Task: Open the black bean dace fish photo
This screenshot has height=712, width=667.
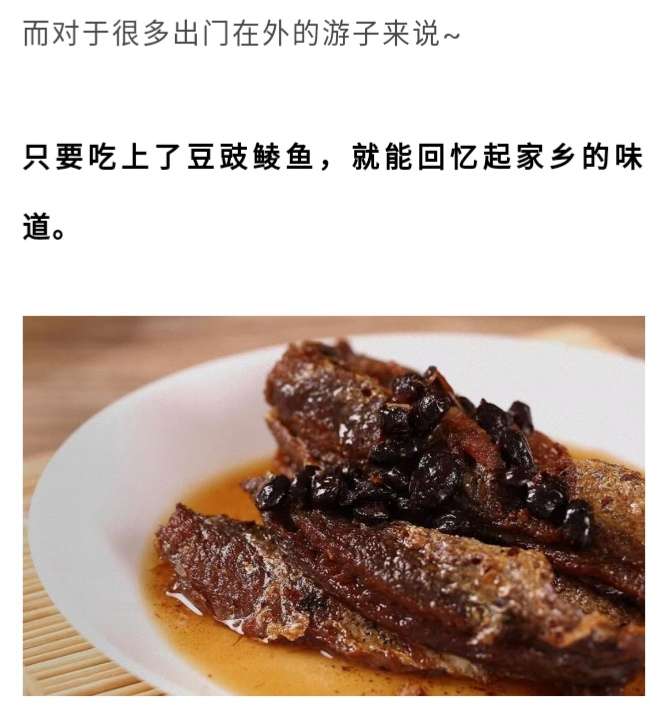Action: 334,505
